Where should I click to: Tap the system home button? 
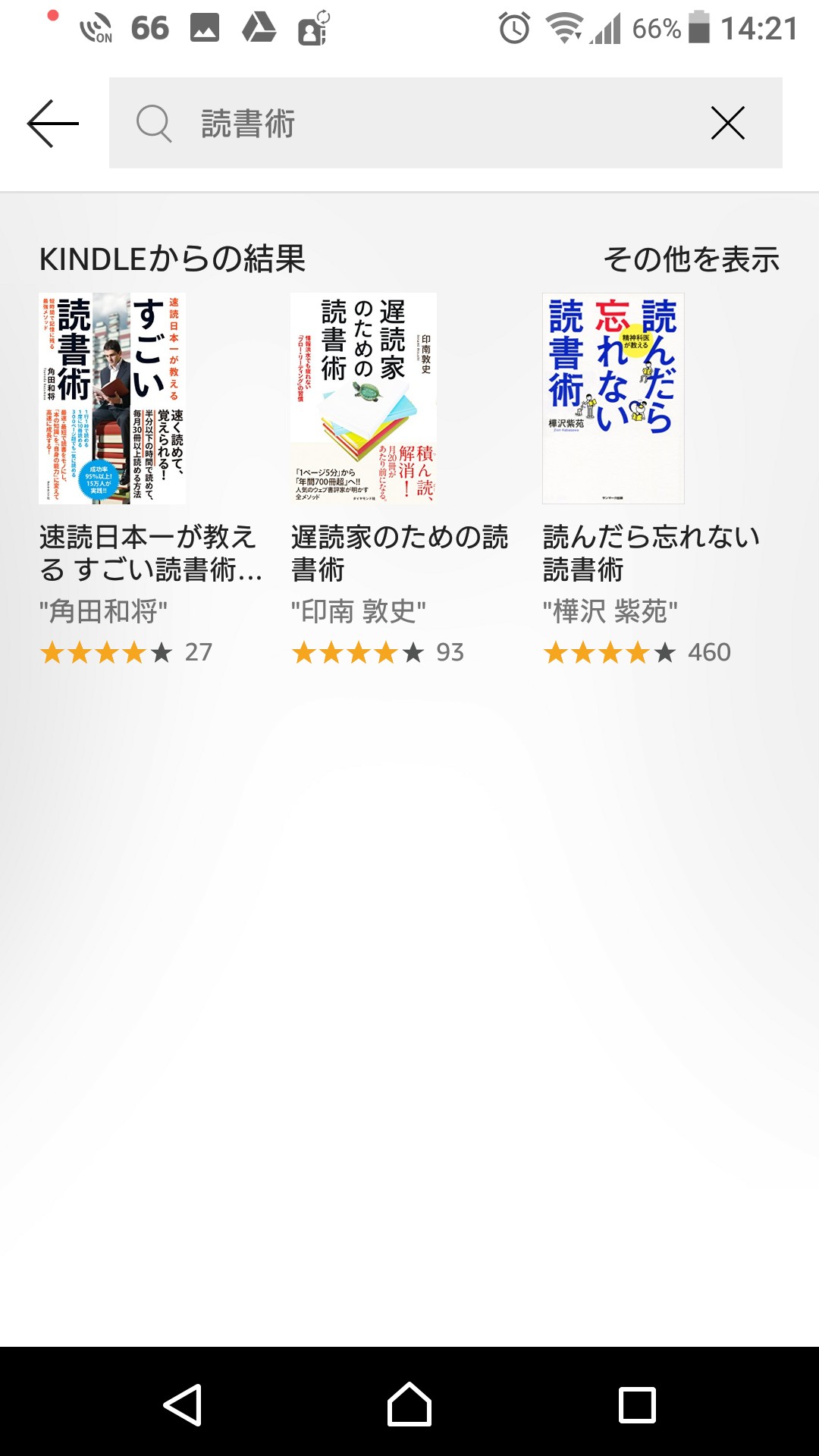click(x=409, y=1404)
